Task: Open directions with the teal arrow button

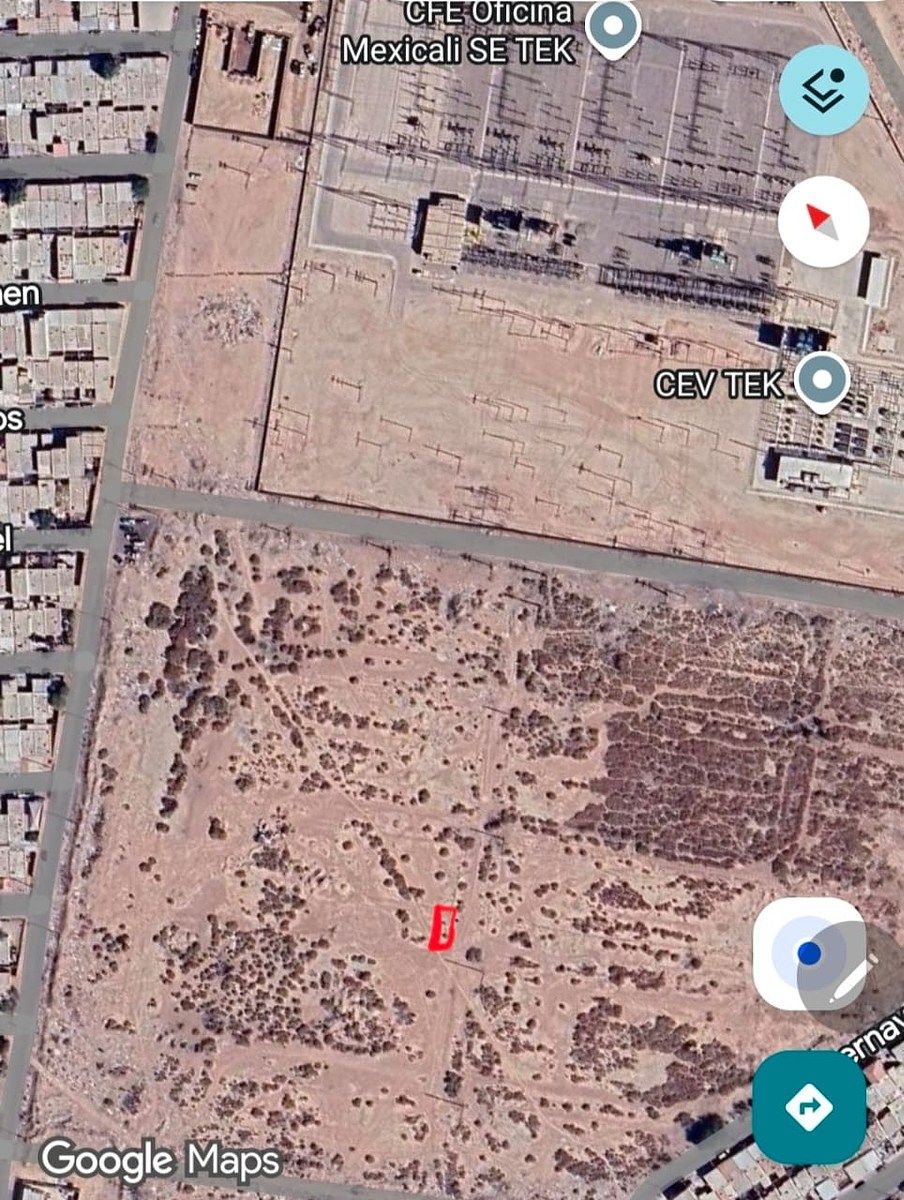Action: coord(809,1107)
